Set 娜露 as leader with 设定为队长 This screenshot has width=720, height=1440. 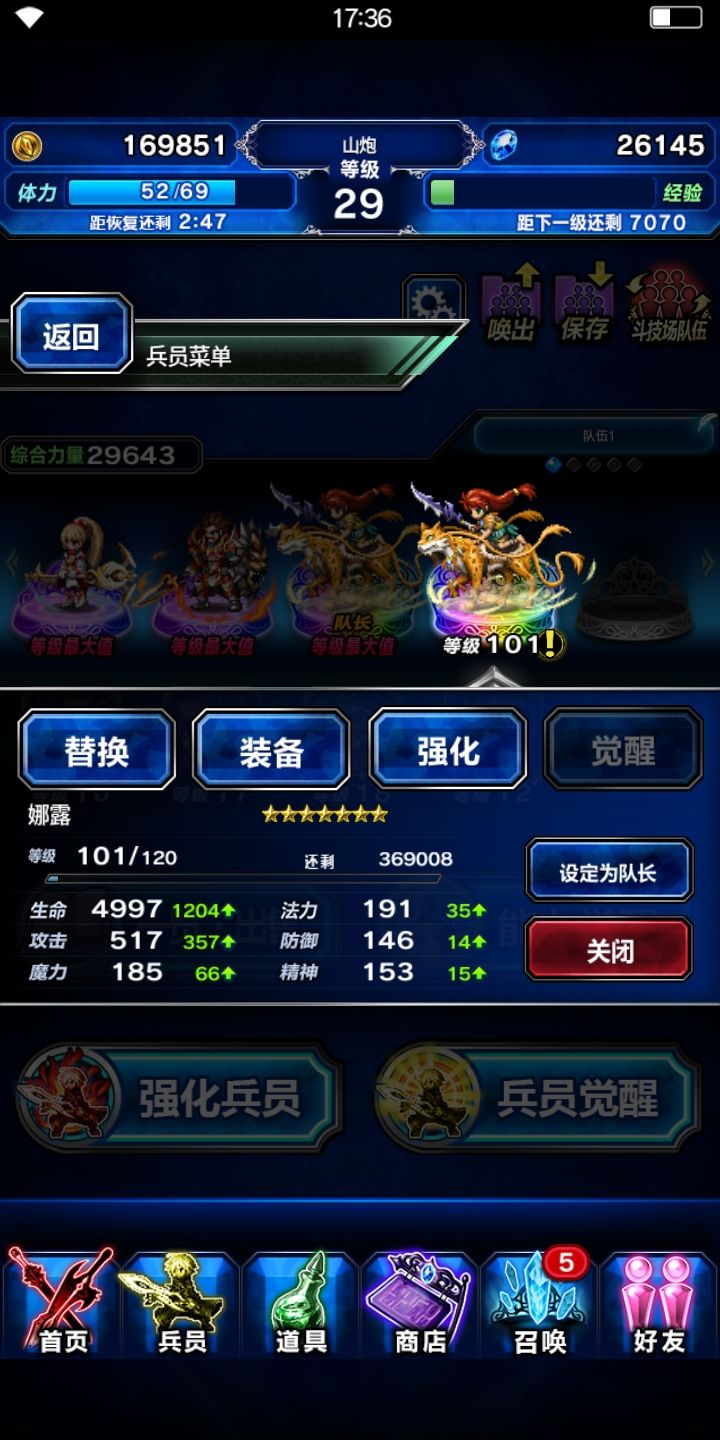click(x=608, y=870)
